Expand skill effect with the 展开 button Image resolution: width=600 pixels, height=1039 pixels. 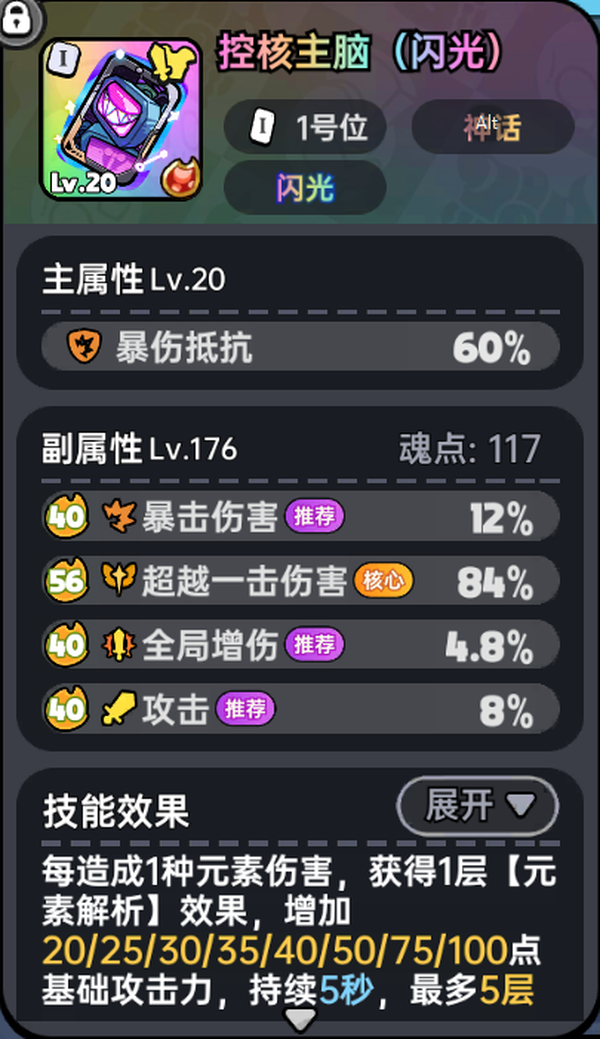[x=478, y=804]
